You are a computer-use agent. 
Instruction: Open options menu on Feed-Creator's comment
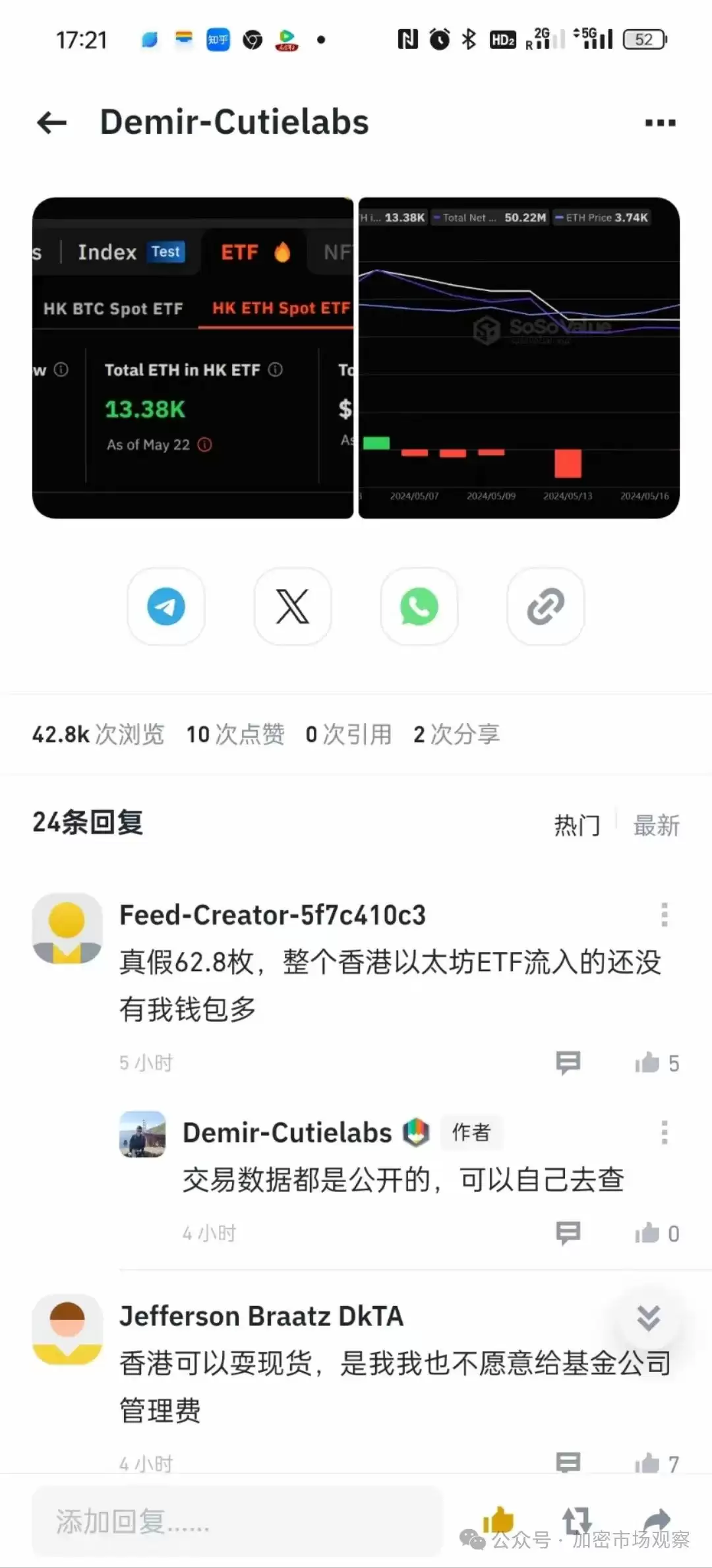[663, 915]
